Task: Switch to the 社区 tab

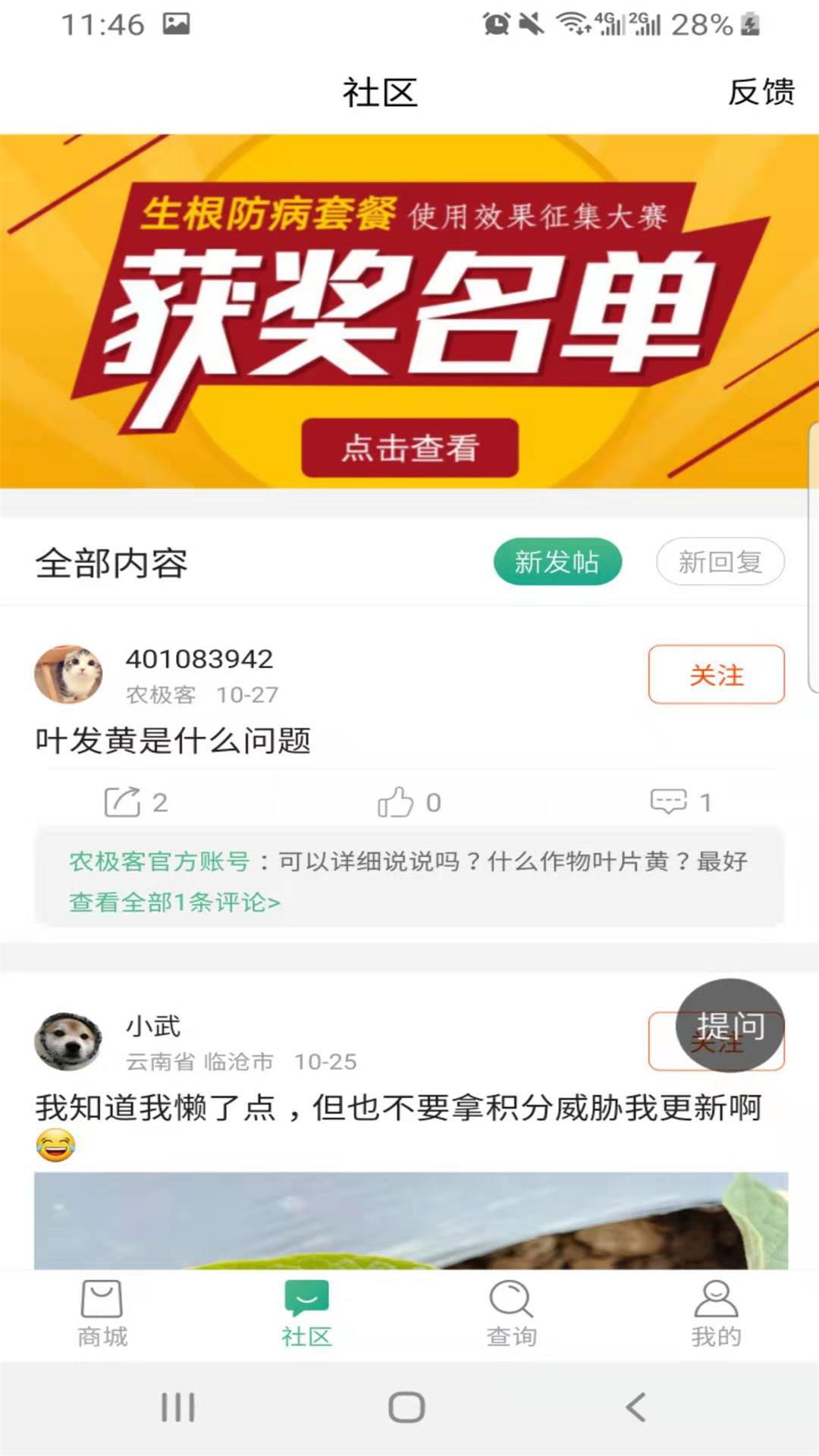Action: coord(306,1314)
